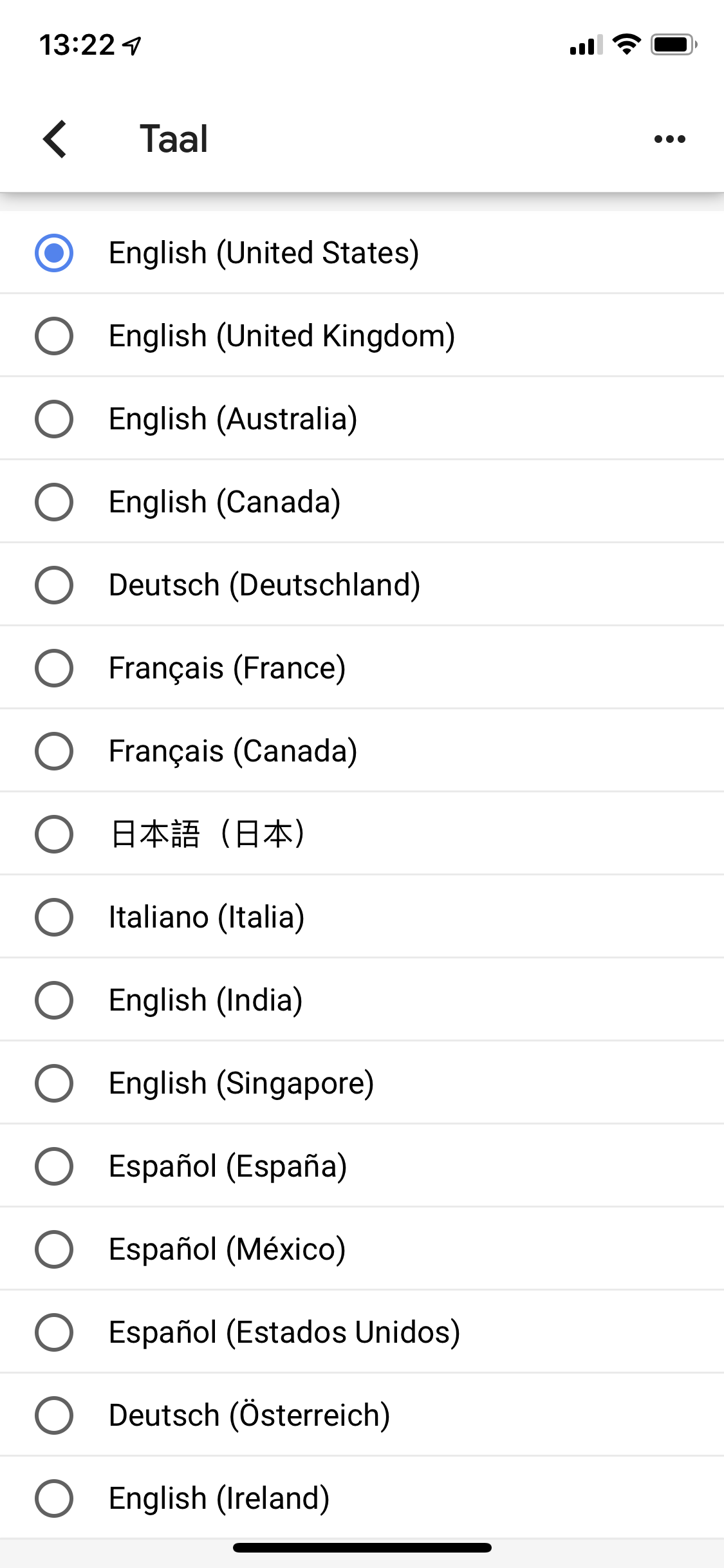This screenshot has height=1568, width=724.
Task: Select Italiano (Italia)
Action: pyautogui.click(x=362, y=917)
